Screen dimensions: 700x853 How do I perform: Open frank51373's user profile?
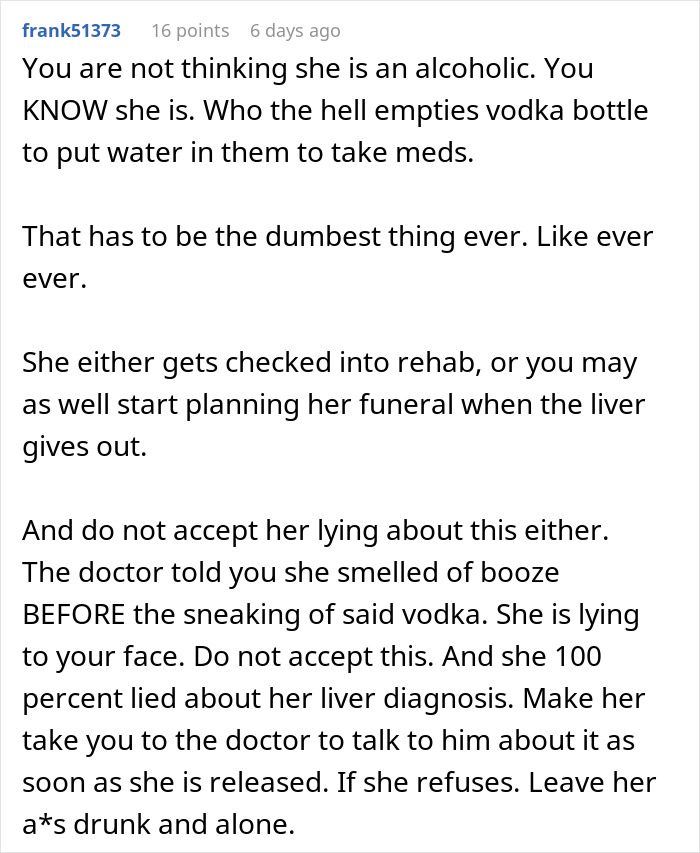[71, 30]
